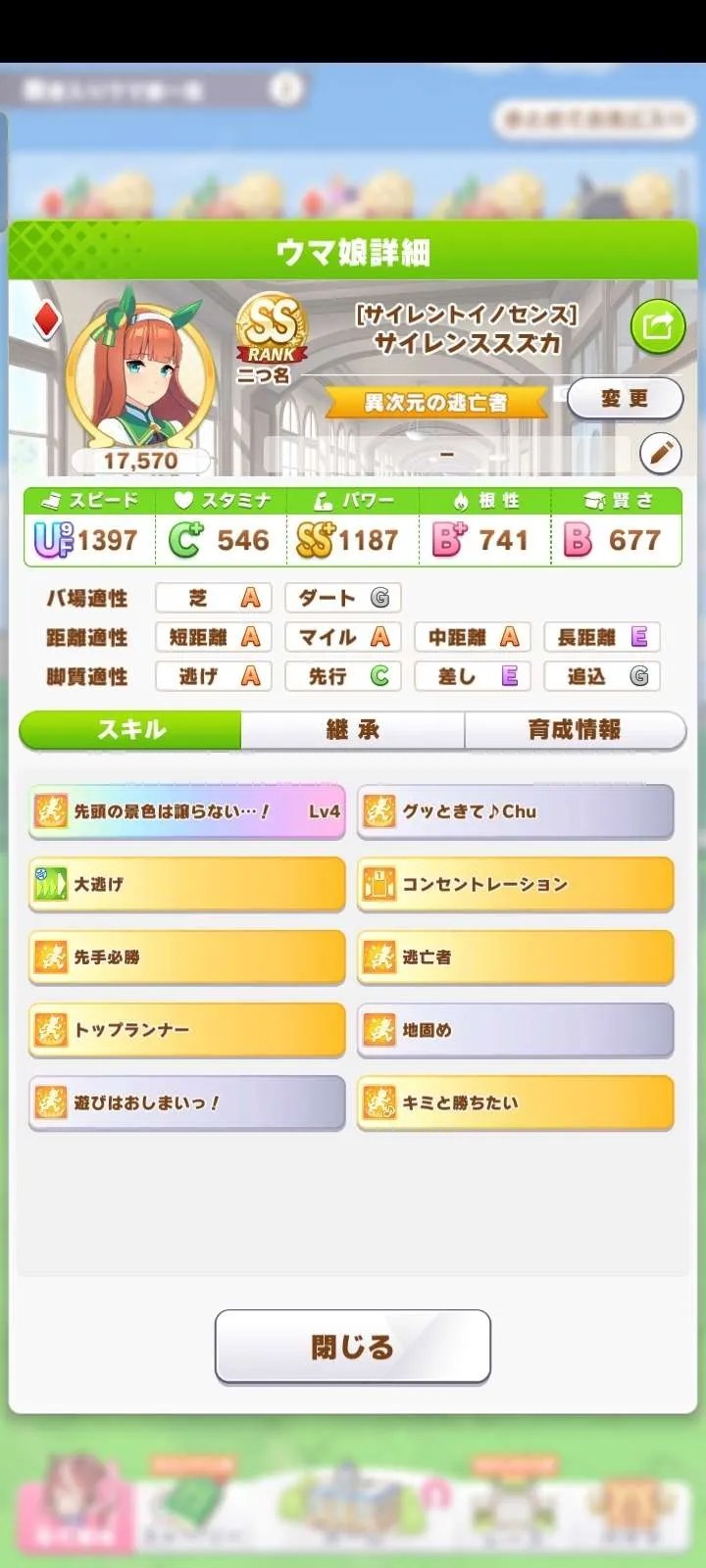Screen dimensions: 706x1568
Task: Tap the 変更 button to change title
Action: pos(625,399)
